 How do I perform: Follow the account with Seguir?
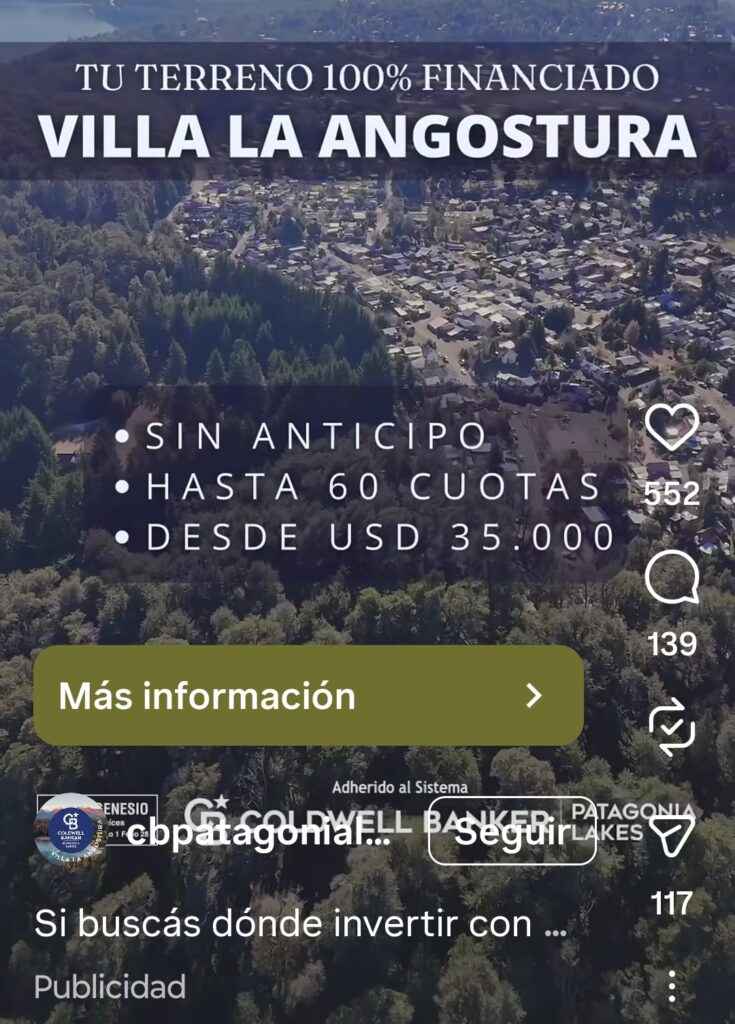(512, 831)
